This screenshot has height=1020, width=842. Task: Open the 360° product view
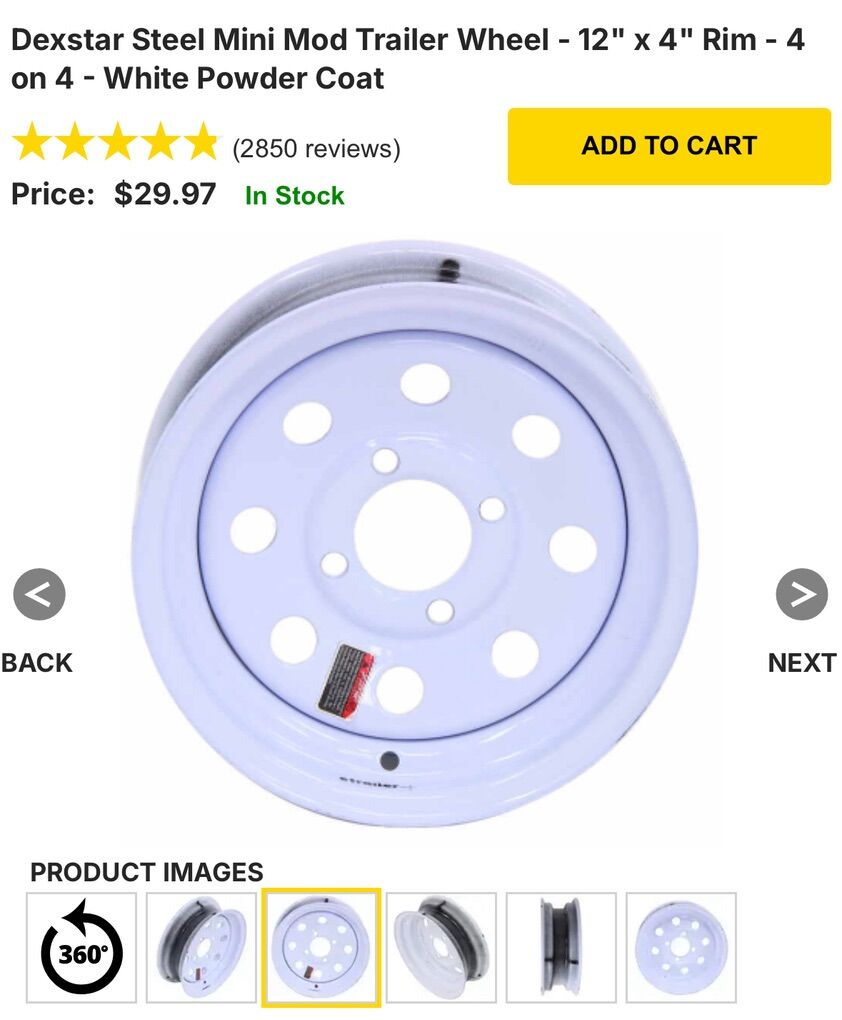click(81, 947)
